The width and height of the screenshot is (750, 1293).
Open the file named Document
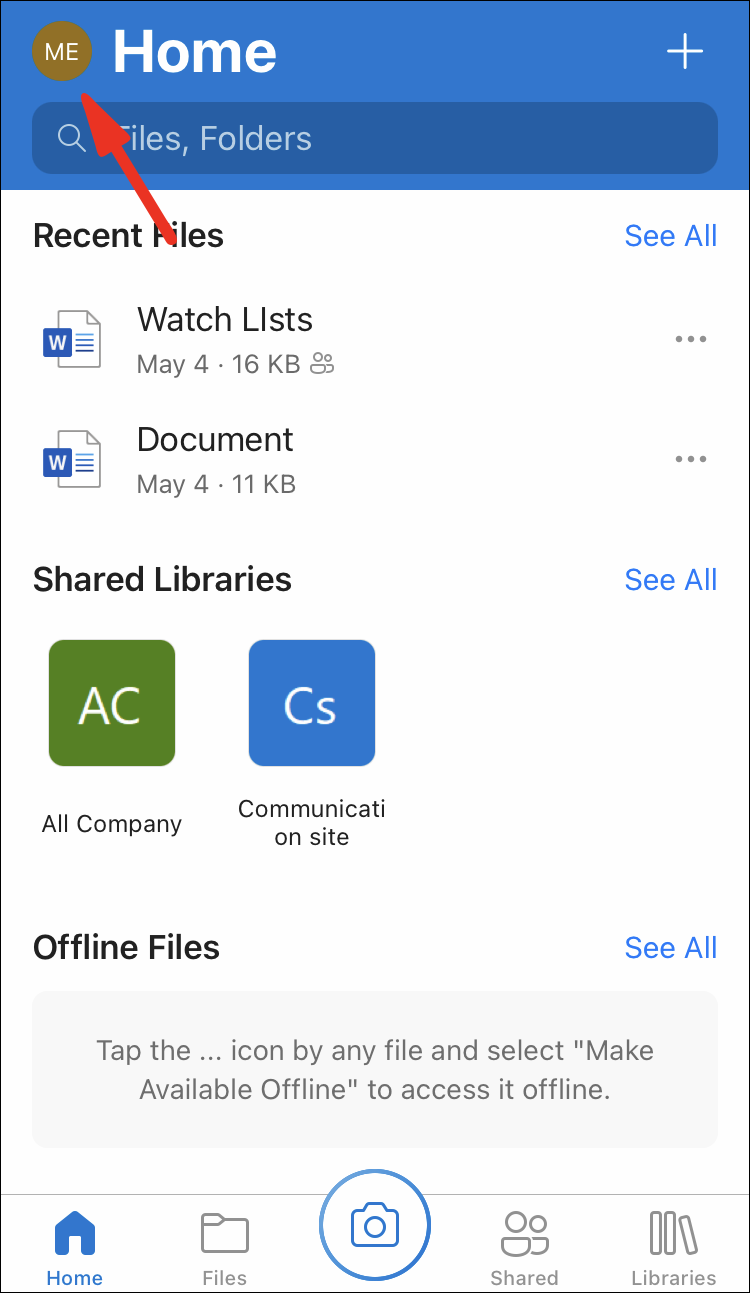coord(215,459)
